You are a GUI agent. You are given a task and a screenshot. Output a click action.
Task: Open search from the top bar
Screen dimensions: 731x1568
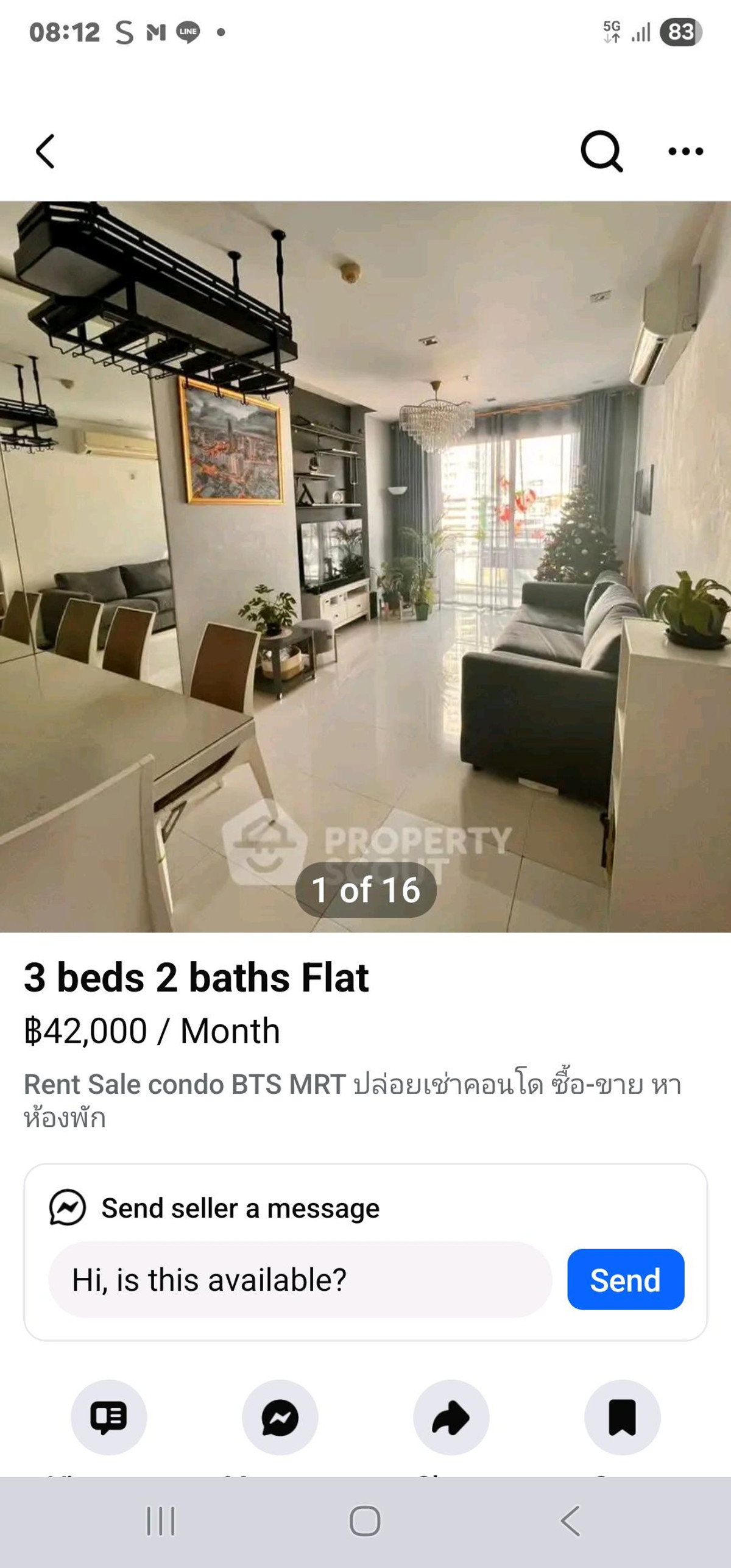pos(601,151)
